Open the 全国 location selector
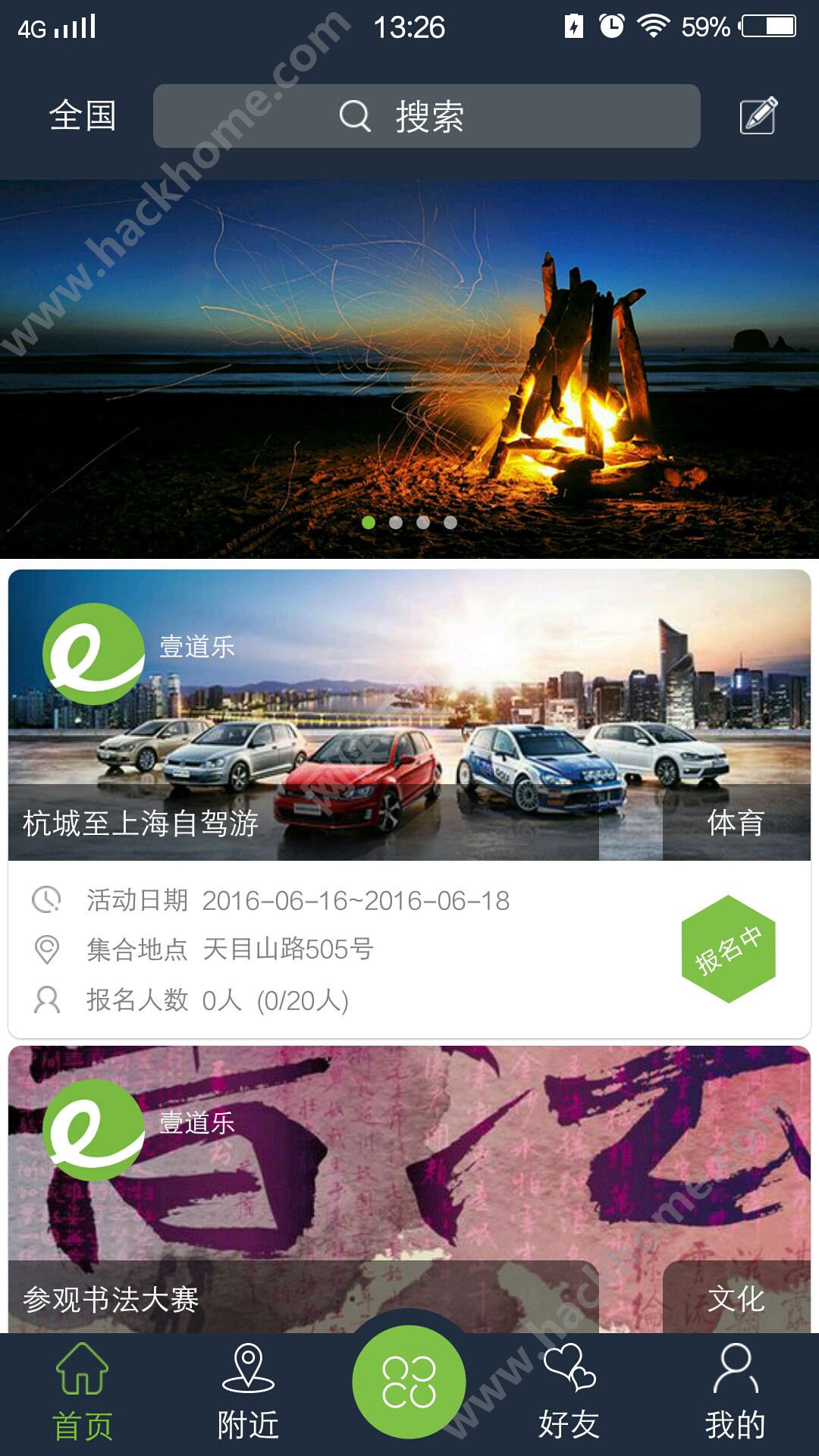Viewport: 819px width, 1456px height. coord(83,116)
